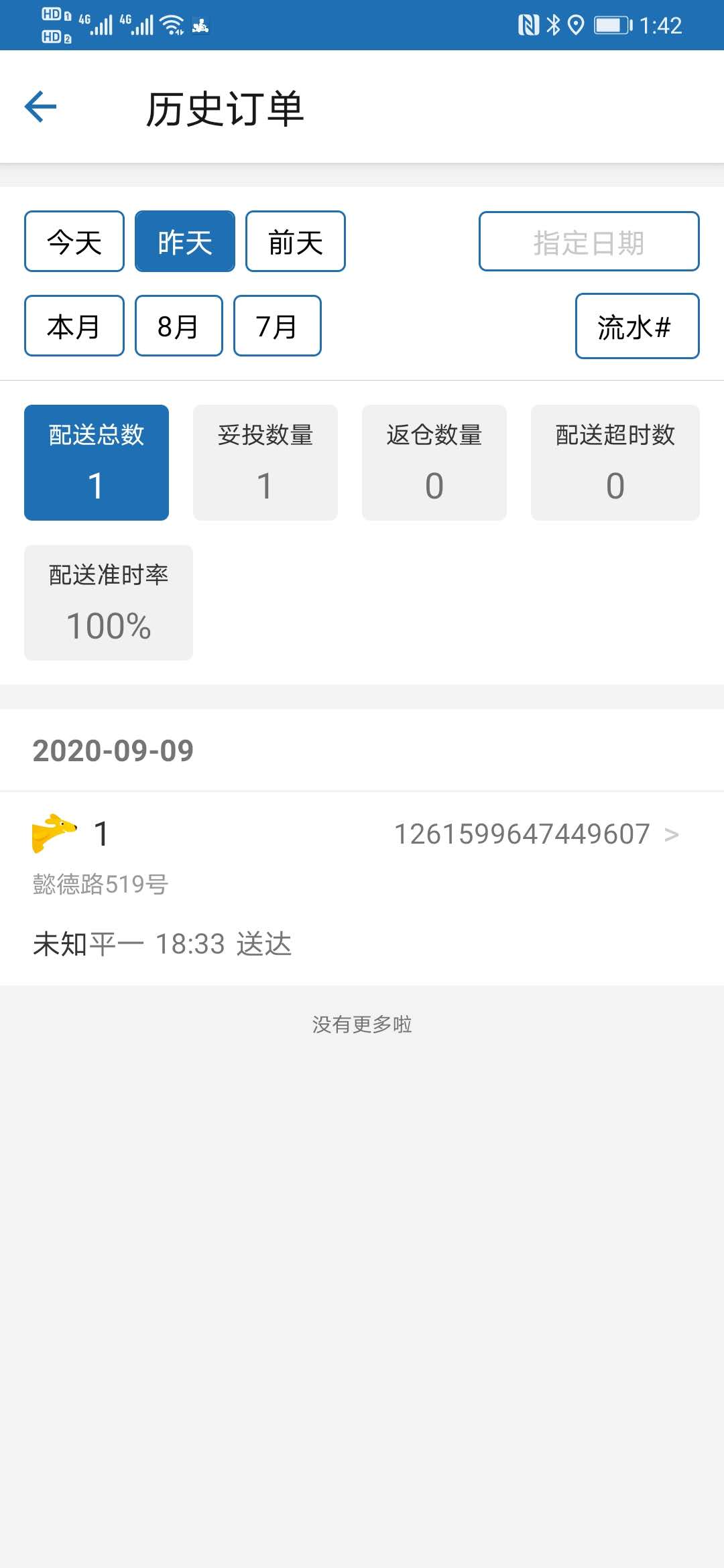Open the 指定日期 date picker
The width and height of the screenshot is (724, 1568).
(589, 242)
